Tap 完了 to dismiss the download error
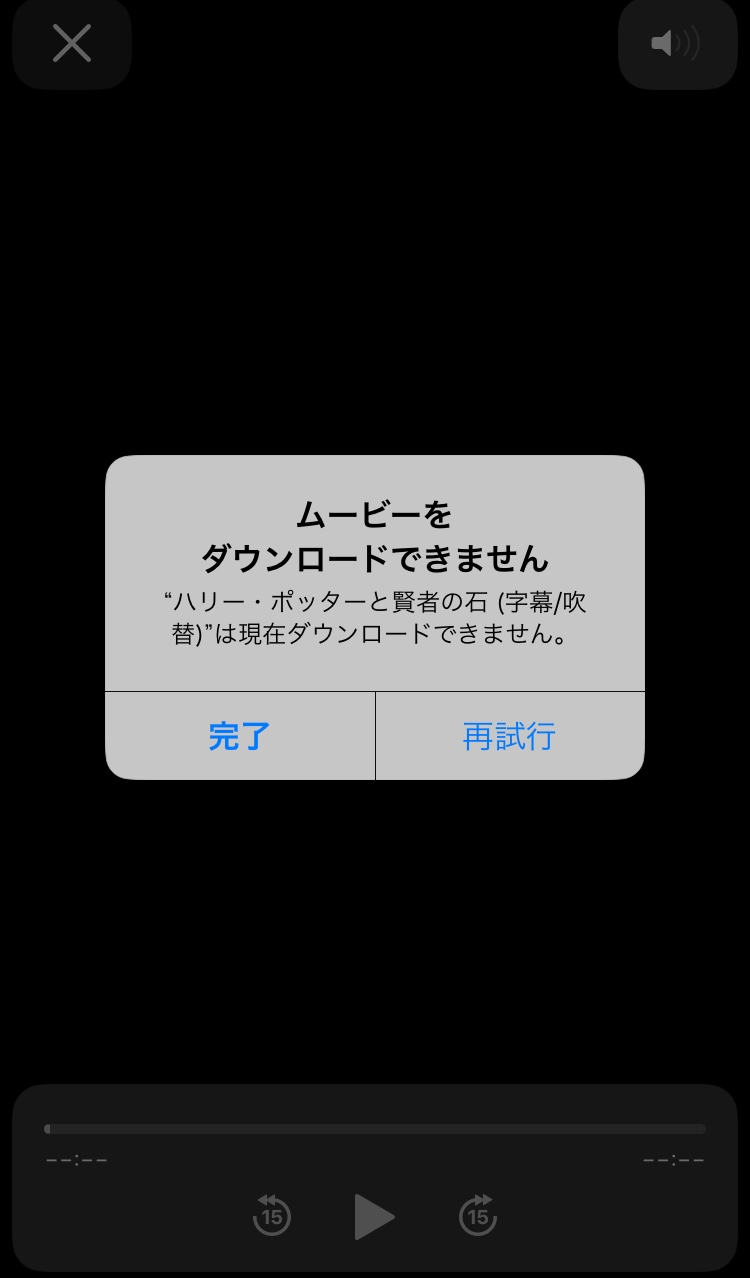The image size is (750, 1278). (240, 736)
